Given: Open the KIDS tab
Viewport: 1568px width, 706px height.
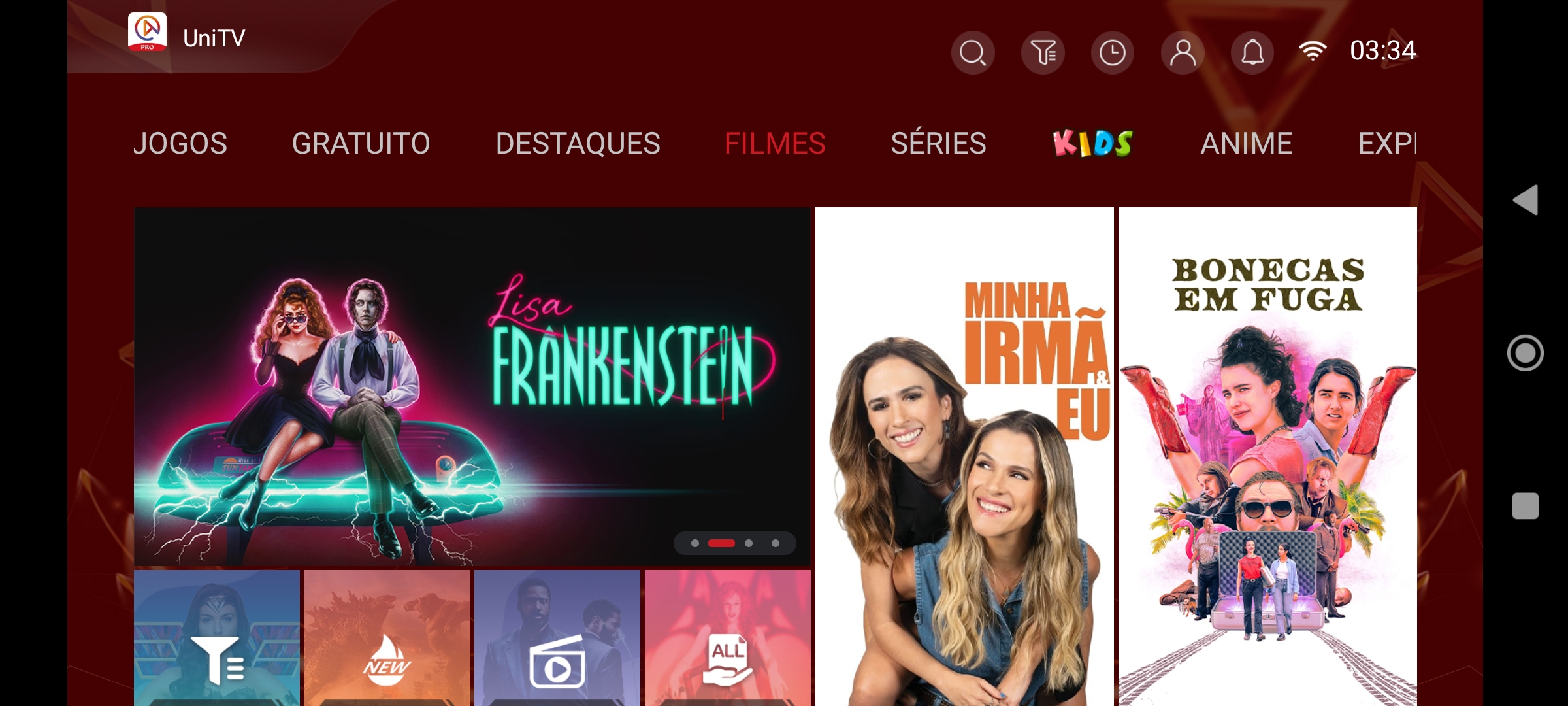Looking at the screenshot, I should coord(1092,143).
